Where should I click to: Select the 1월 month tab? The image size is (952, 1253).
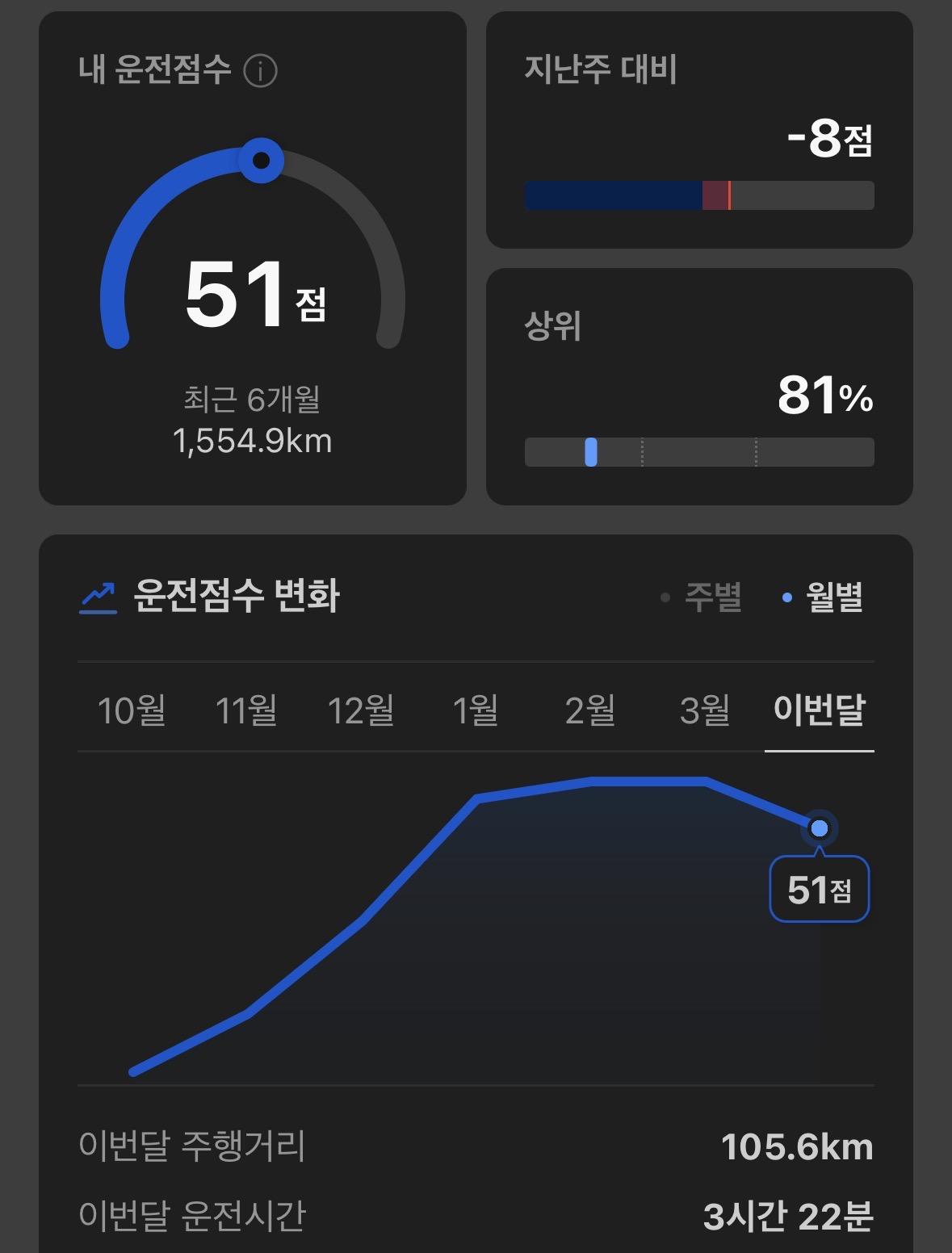(x=475, y=710)
